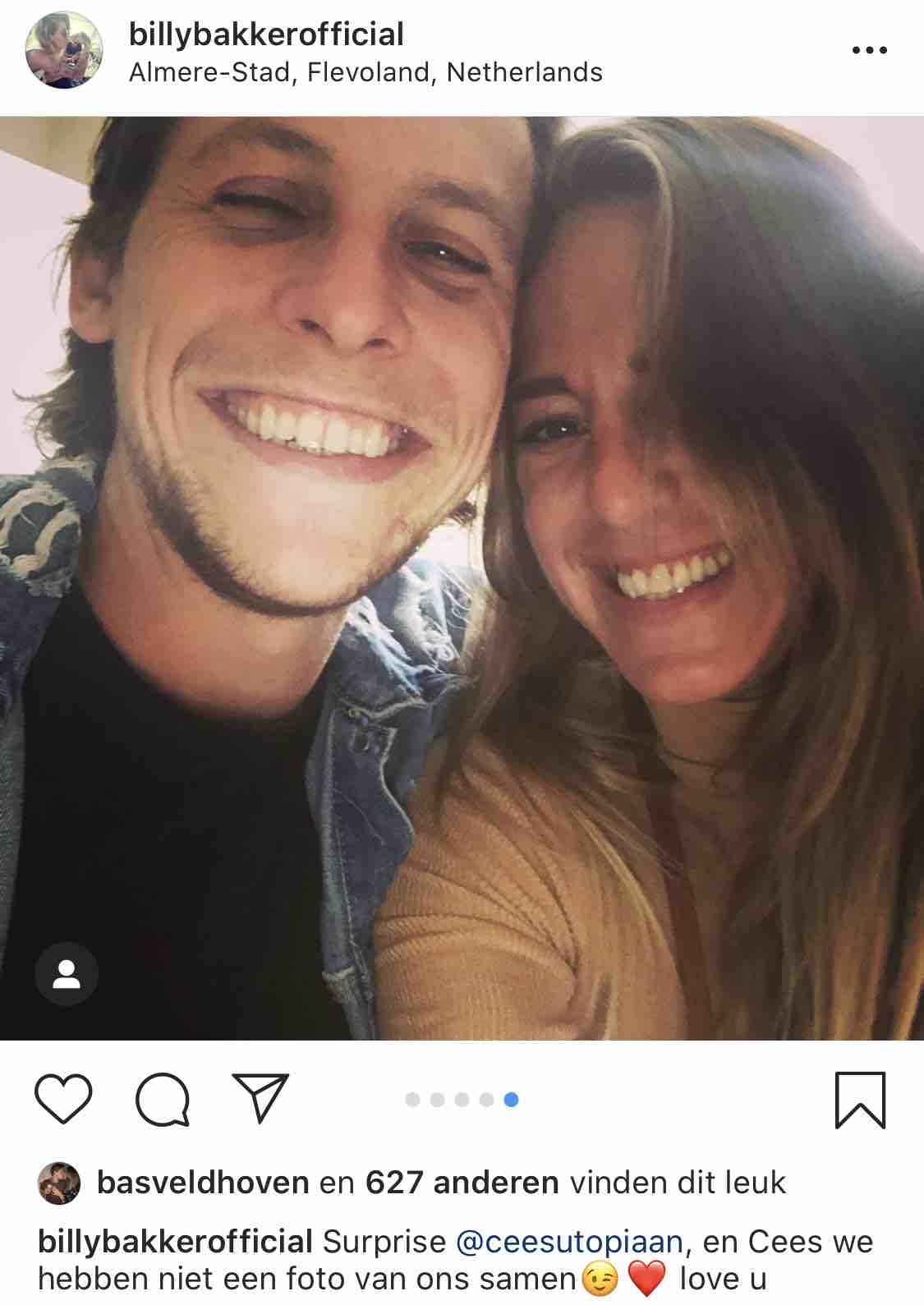Image resolution: width=924 pixels, height=1305 pixels.
Task: Share the post with the paper plane icon
Action: [x=261, y=1097]
